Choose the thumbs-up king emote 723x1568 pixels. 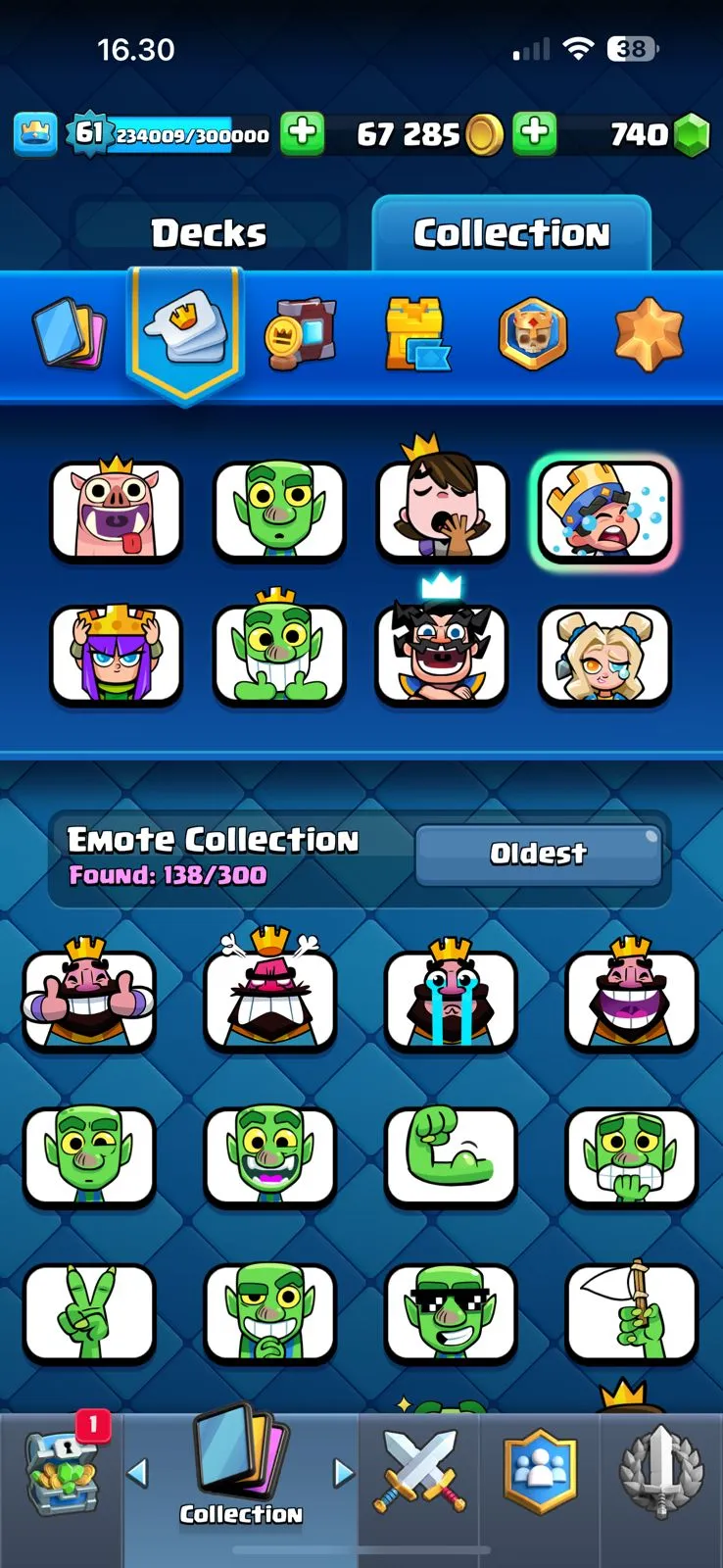pos(89,999)
